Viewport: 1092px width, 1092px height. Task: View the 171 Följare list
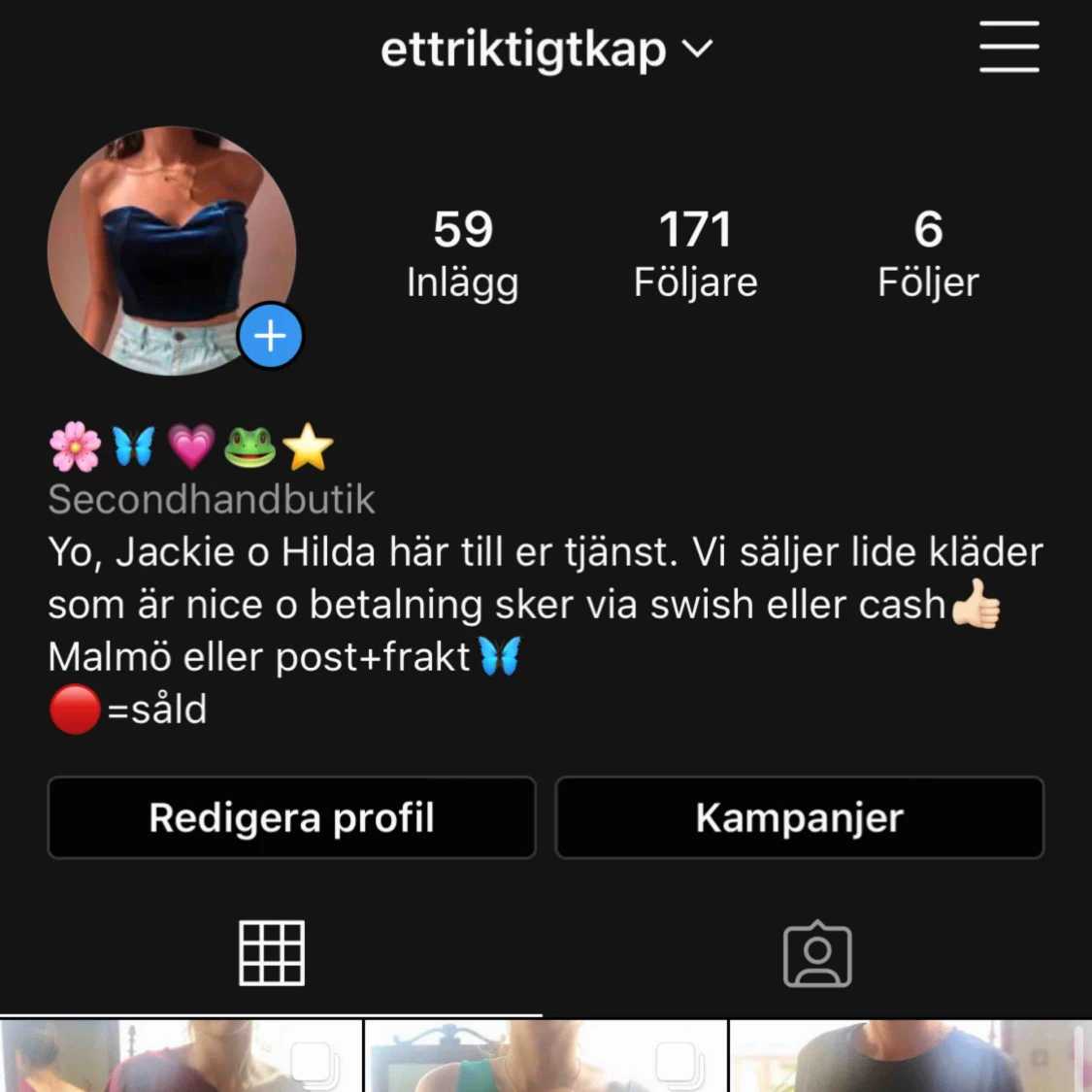[695, 254]
